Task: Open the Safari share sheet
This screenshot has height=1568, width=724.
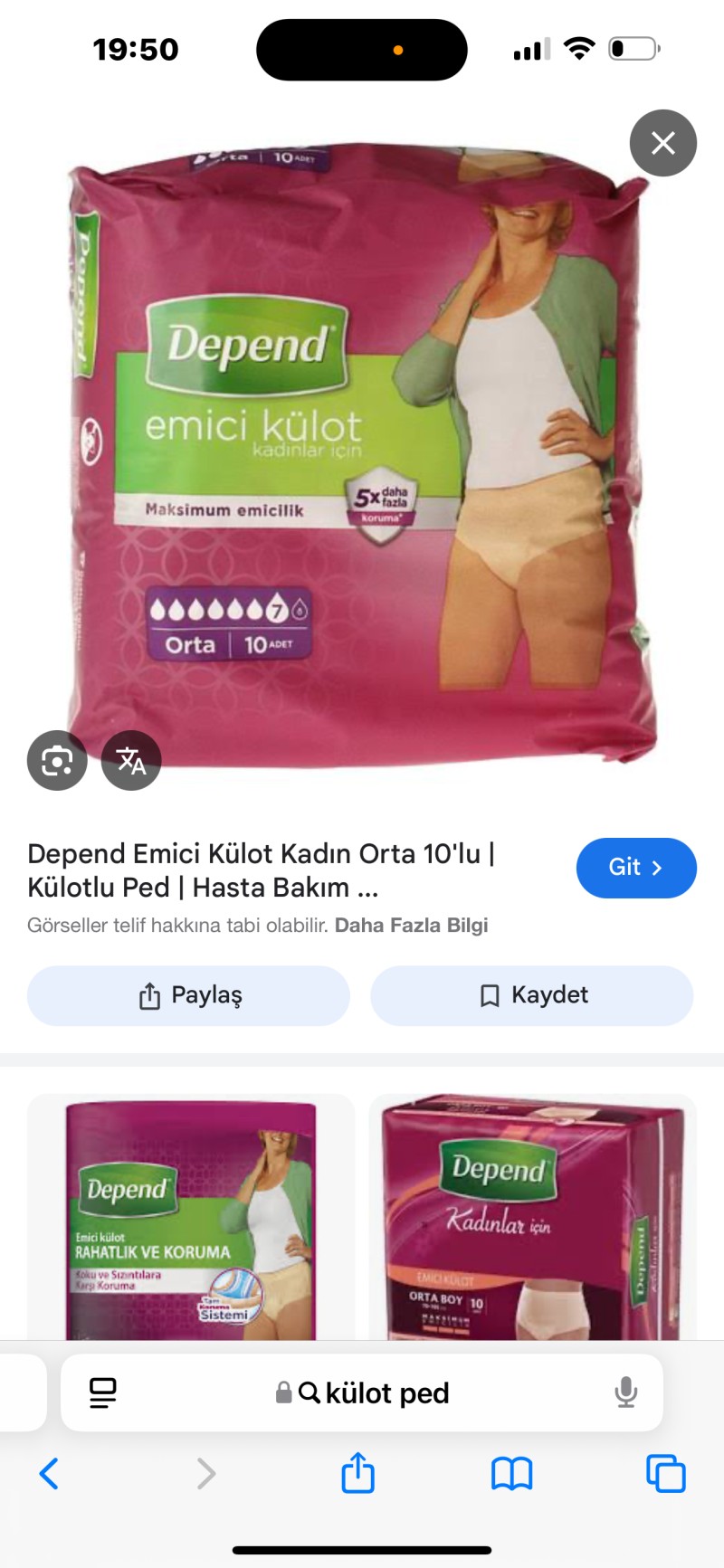Action: click(357, 1472)
